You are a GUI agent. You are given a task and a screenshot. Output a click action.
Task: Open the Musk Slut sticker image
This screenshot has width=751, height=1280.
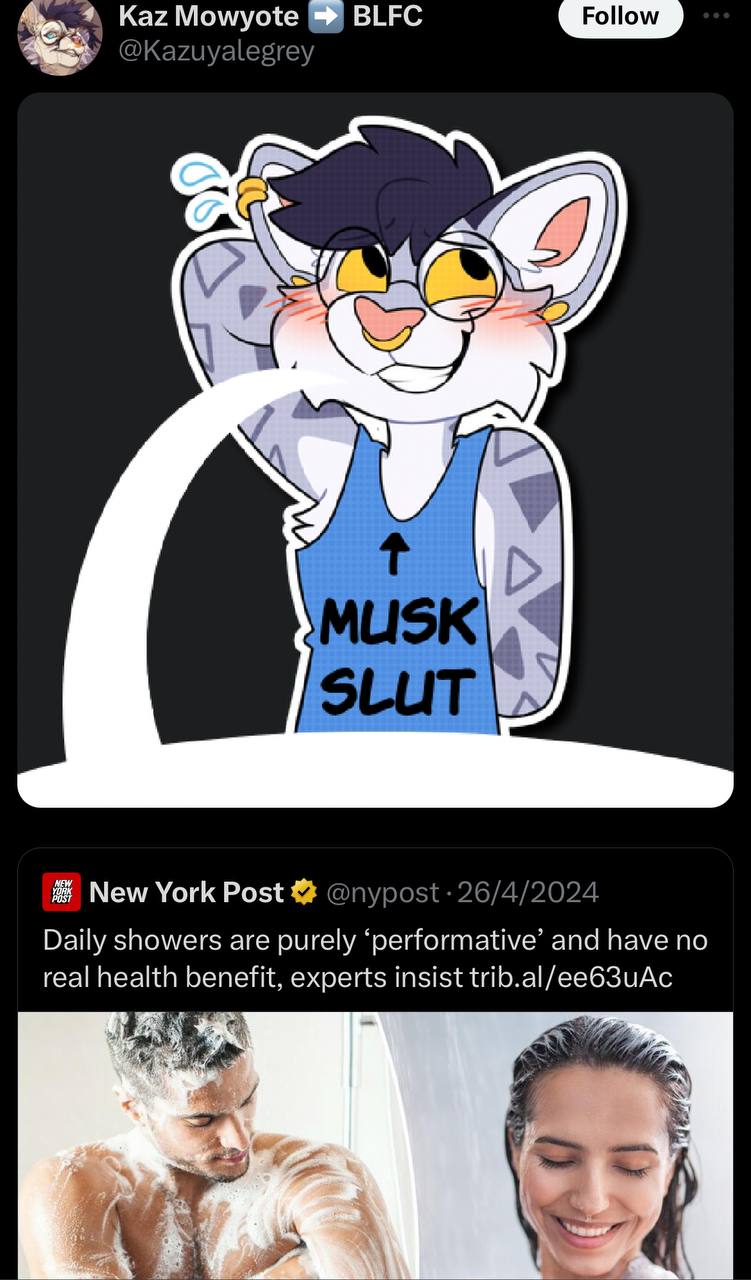pos(375,450)
